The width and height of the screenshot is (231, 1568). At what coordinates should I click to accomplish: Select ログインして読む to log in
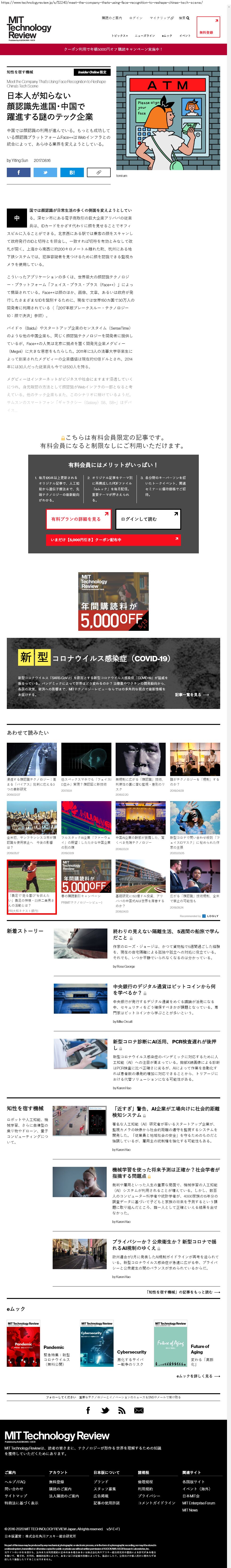[148, 519]
